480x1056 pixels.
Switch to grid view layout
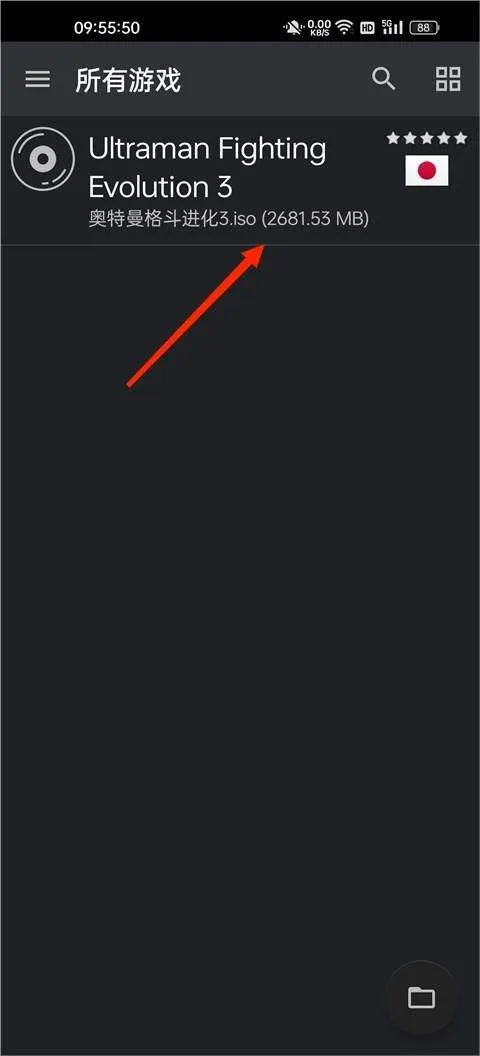(448, 79)
